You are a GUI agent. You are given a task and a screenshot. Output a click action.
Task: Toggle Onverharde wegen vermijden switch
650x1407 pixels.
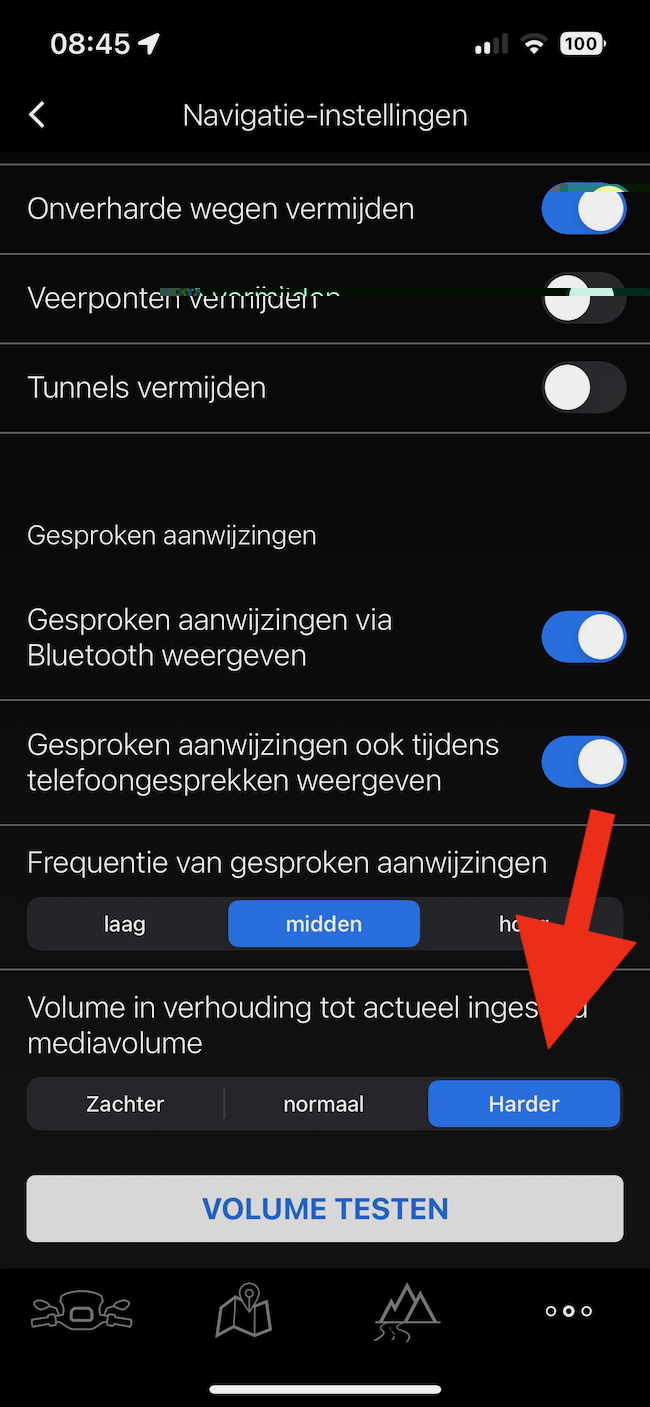pyautogui.click(x=583, y=209)
